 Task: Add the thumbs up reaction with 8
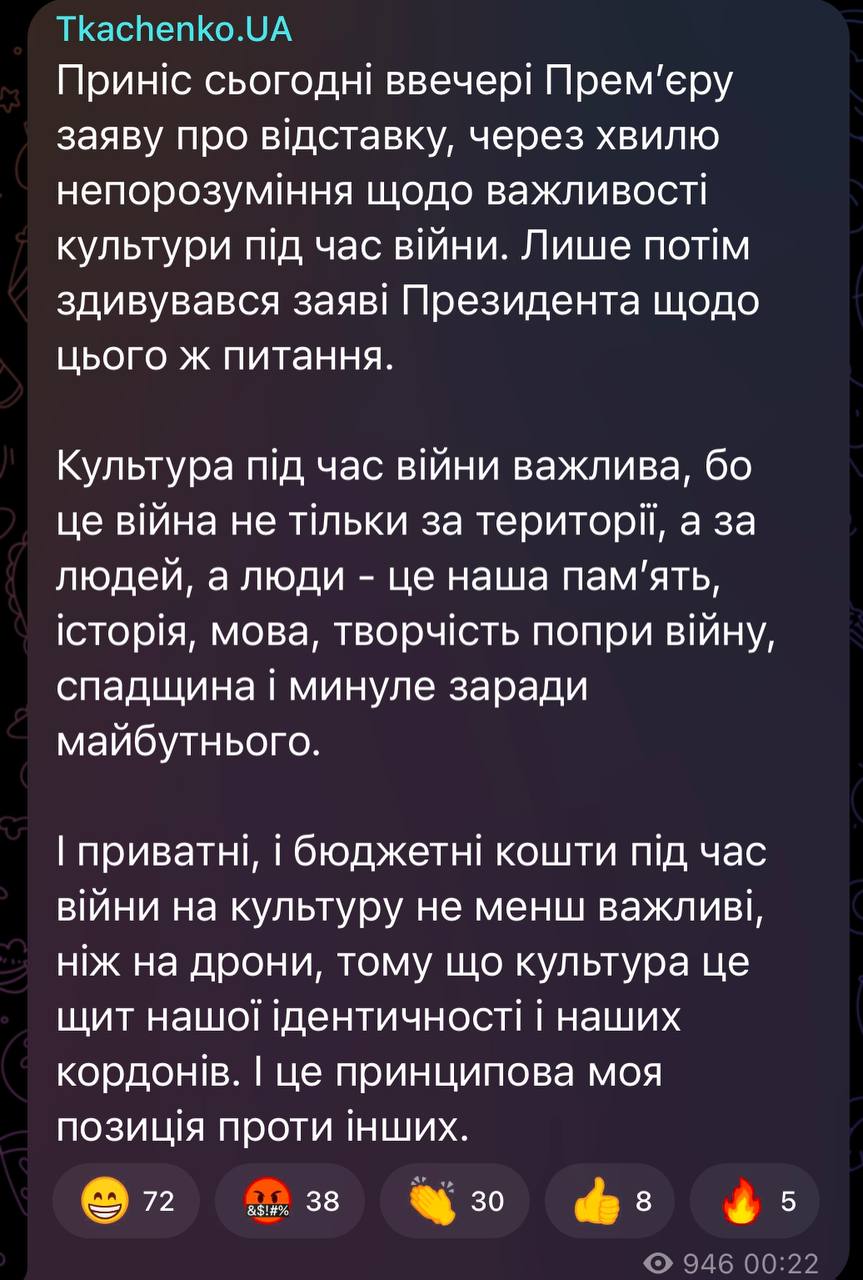(x=609, y=1201)
